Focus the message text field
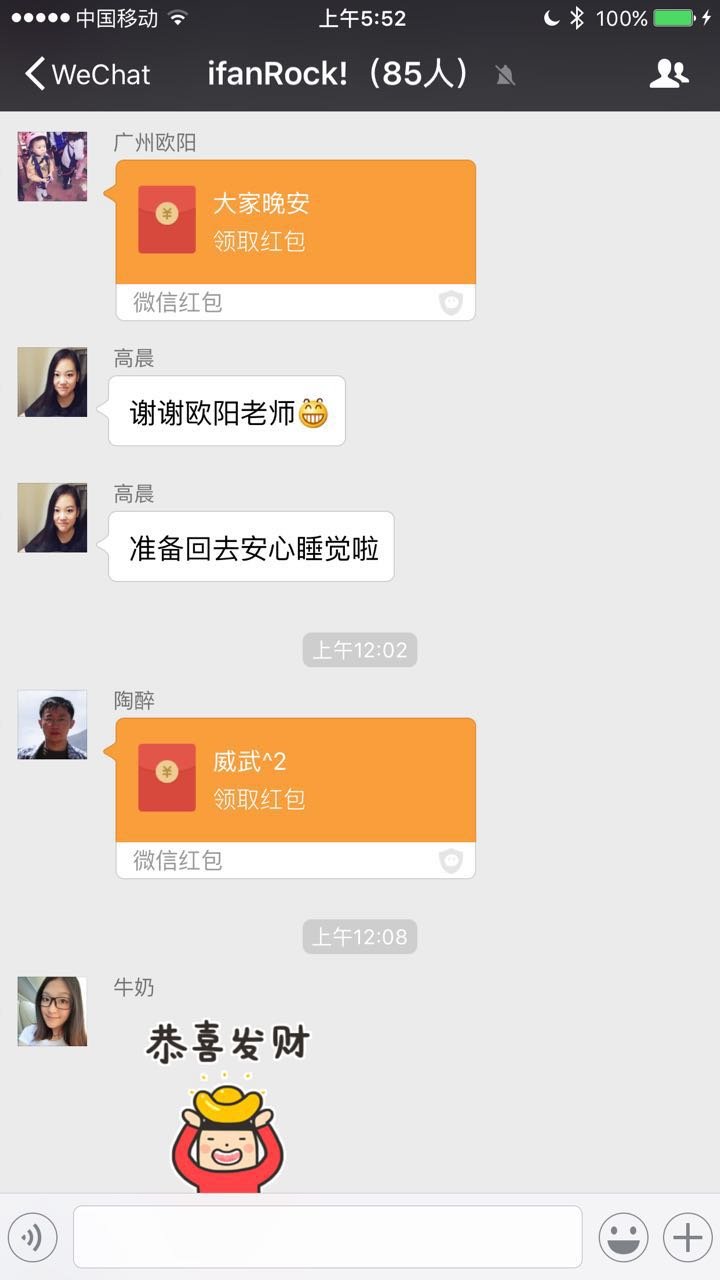The height and width of the screenshot is (1280, 720). tap(327, 1237)
